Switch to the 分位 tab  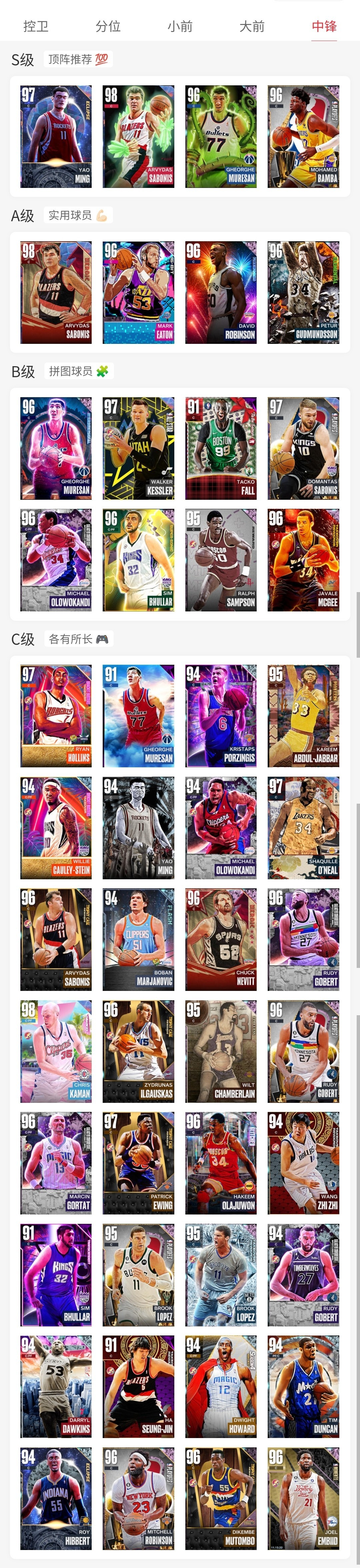[x=108, y=26]
